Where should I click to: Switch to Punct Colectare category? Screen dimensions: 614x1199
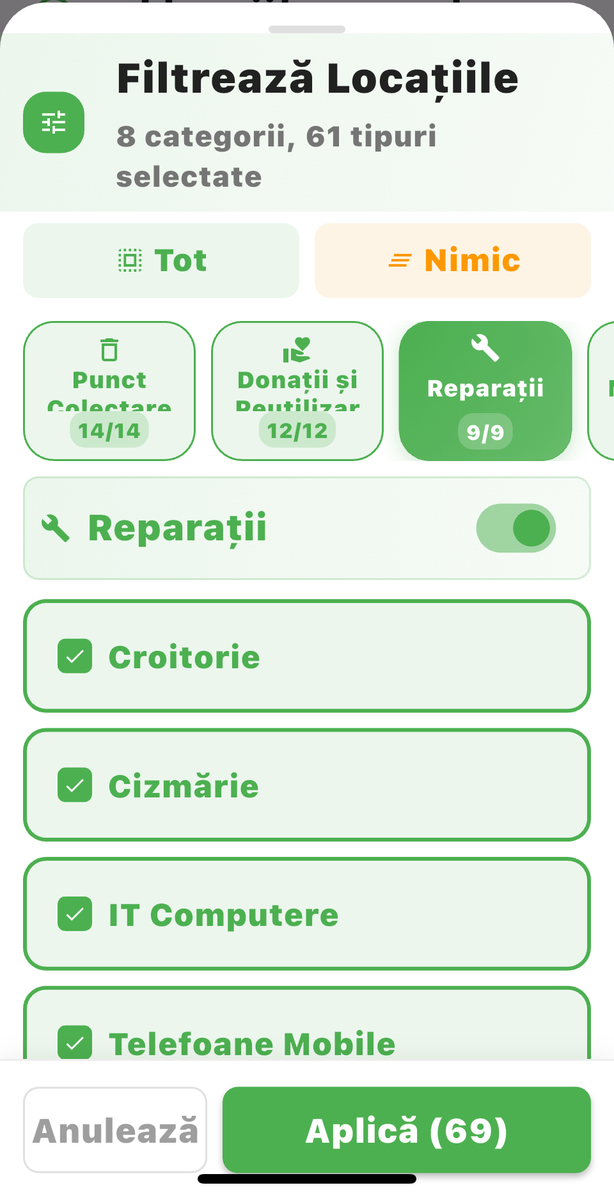coord(109,390)
